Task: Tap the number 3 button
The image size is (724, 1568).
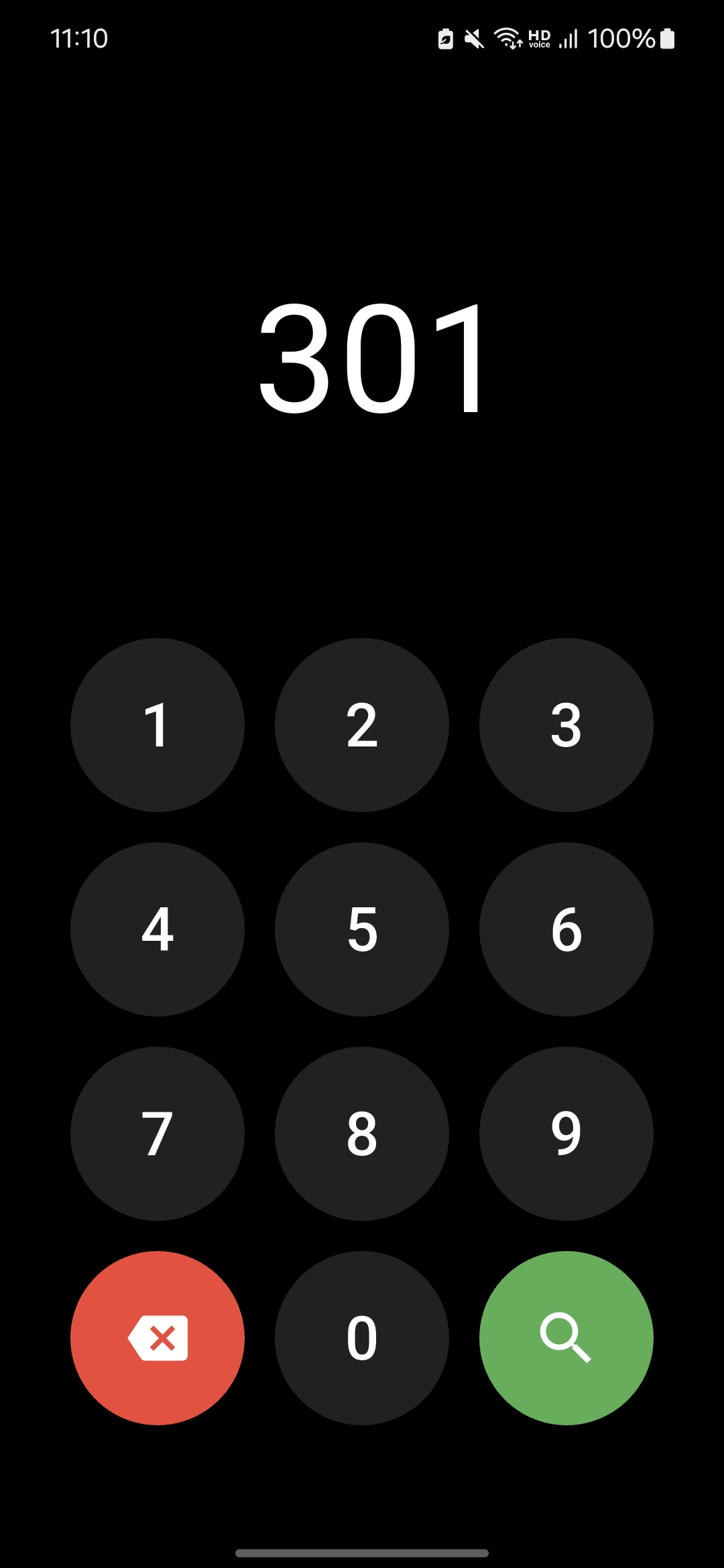Action: tap(566, 725)
